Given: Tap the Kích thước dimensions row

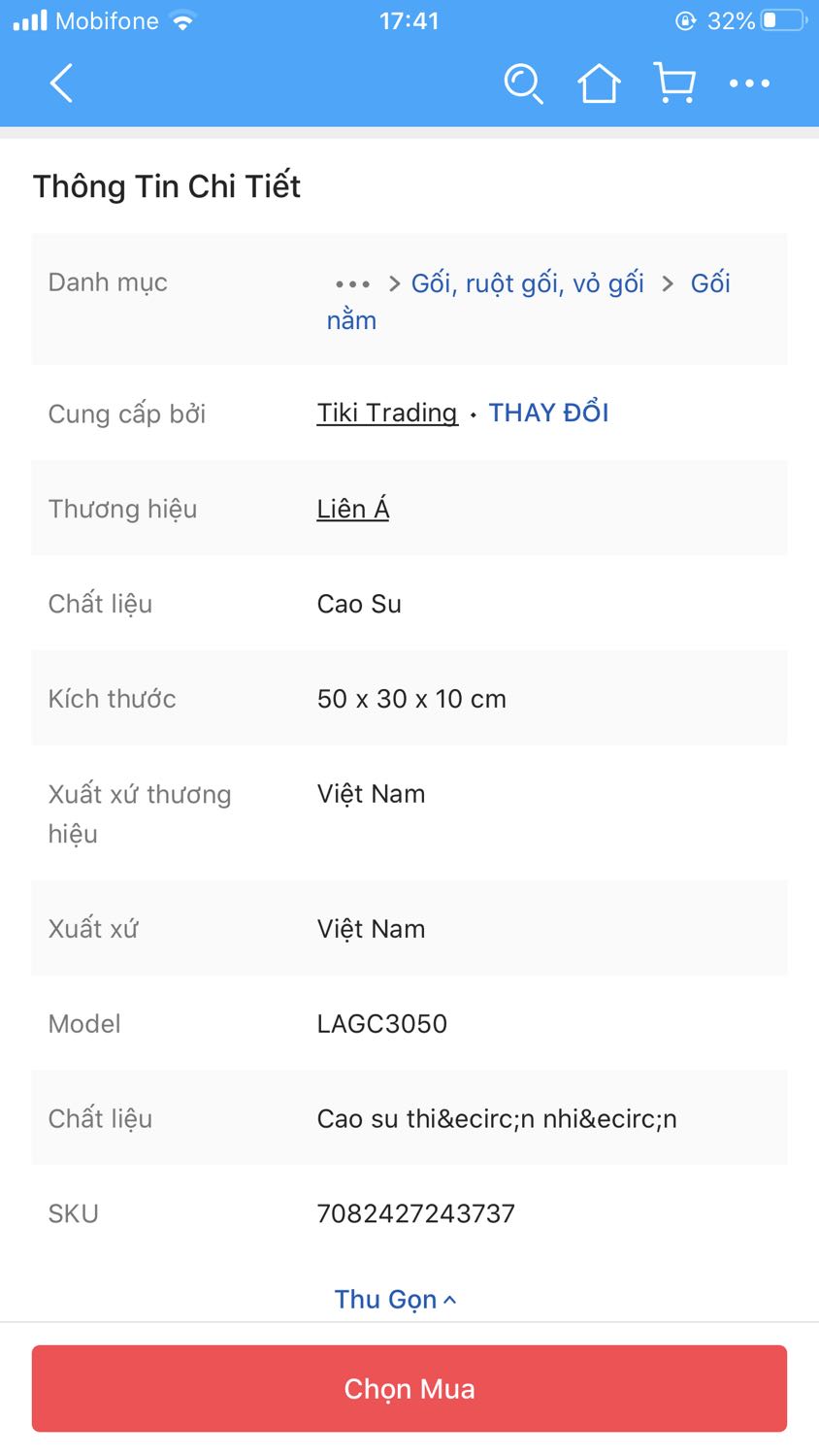Looking at the screenshot, I should 409,698.
